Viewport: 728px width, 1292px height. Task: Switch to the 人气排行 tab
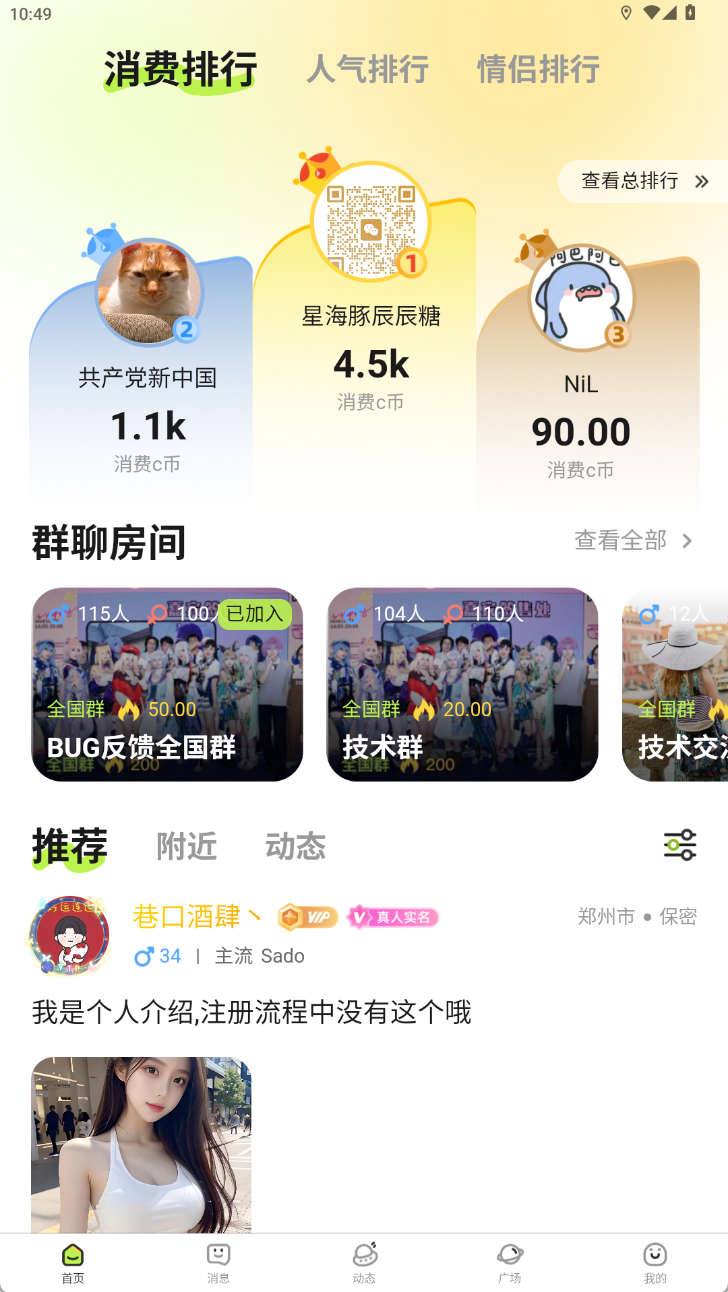pos(367,69)
